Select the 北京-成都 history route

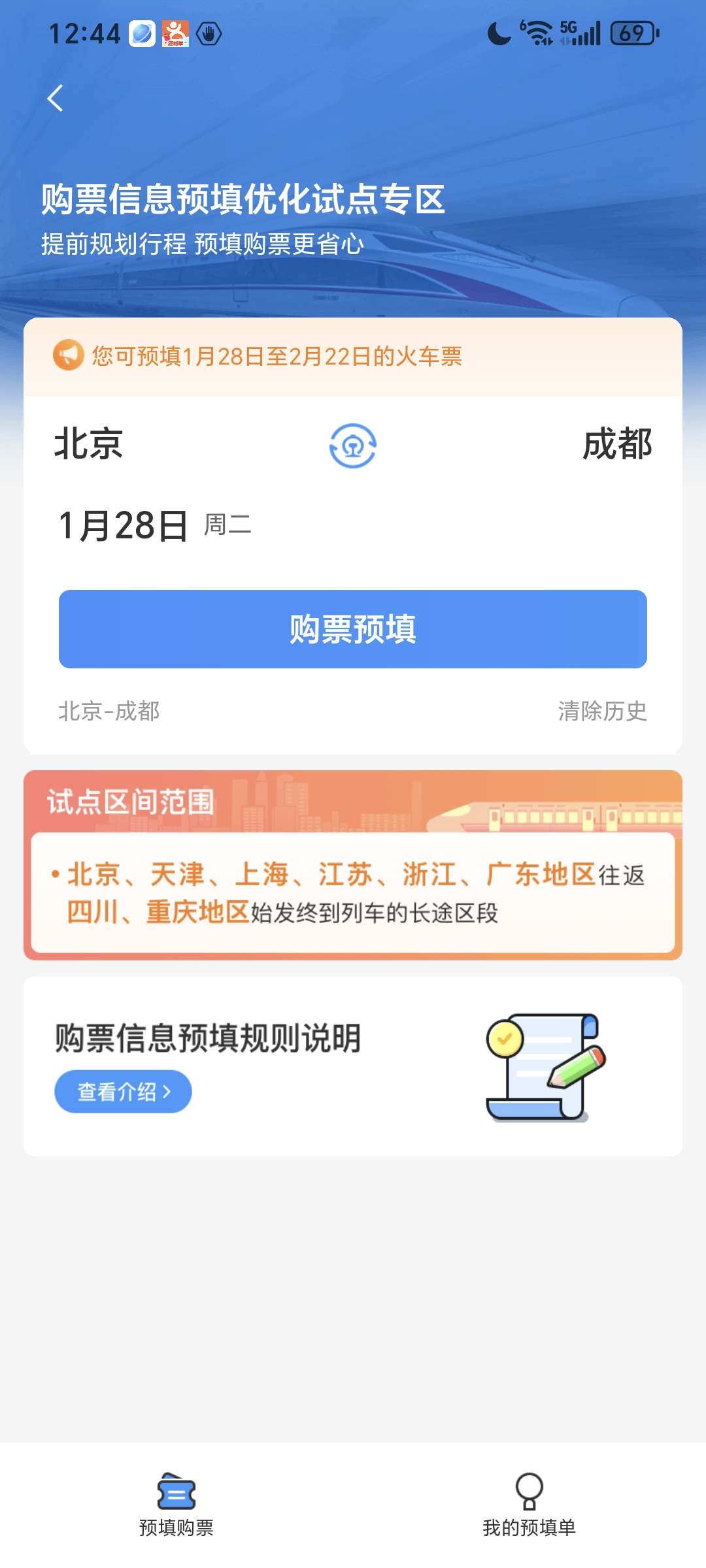pyautogui.click(x=109, y=711)
